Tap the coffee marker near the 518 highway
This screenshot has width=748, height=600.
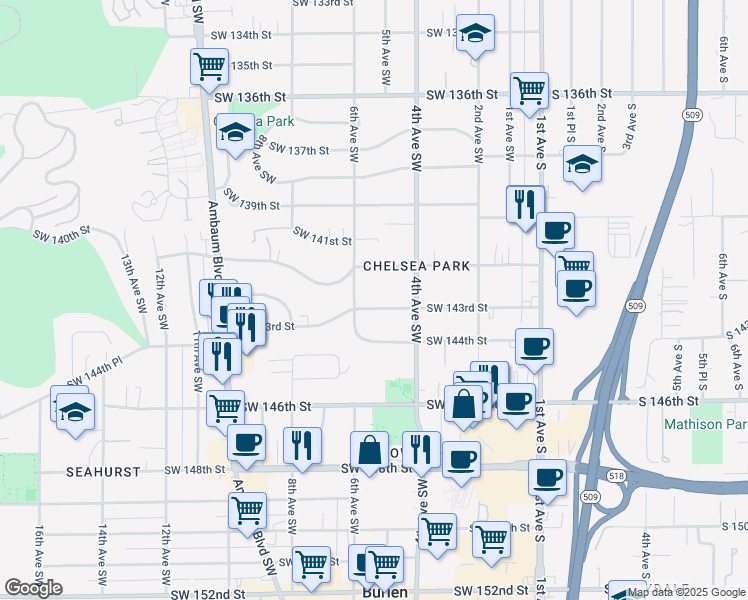click(547, 478)
